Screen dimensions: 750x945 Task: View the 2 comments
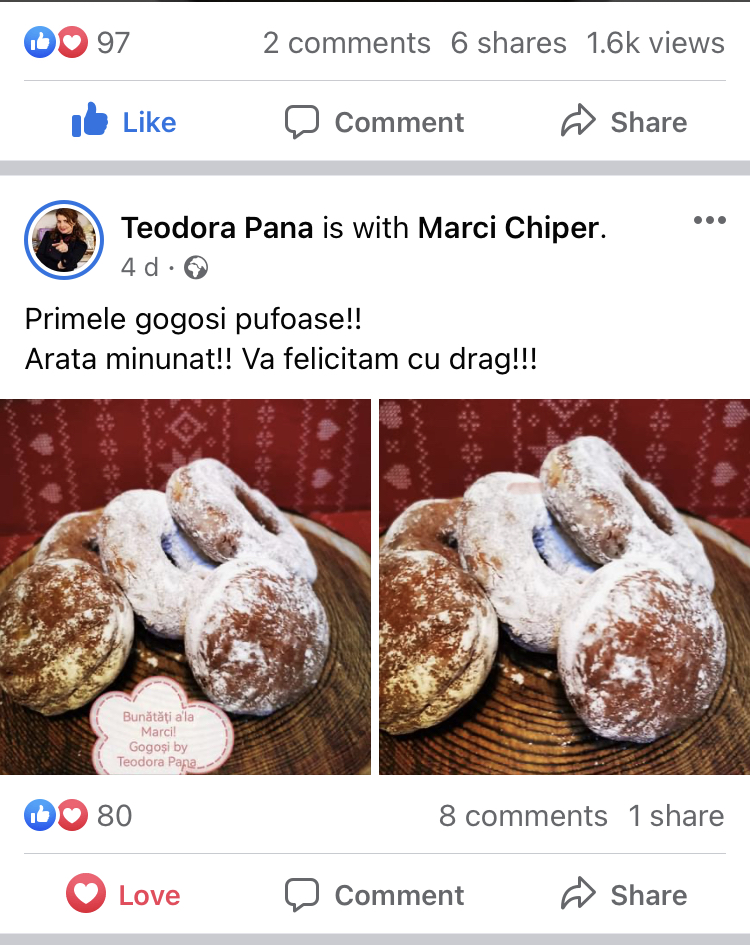(346, 43)
